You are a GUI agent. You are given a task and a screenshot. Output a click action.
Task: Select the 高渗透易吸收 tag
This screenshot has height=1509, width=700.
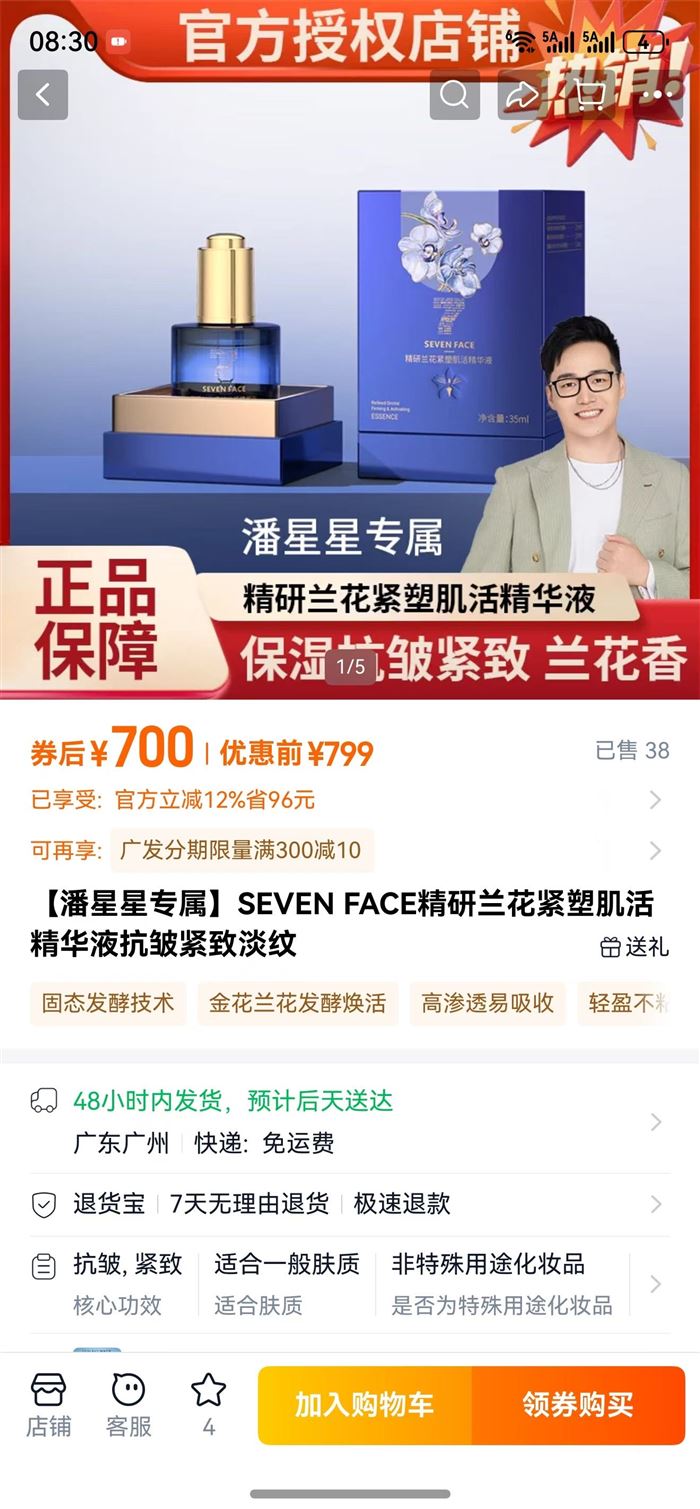(x=487, y=1003)
